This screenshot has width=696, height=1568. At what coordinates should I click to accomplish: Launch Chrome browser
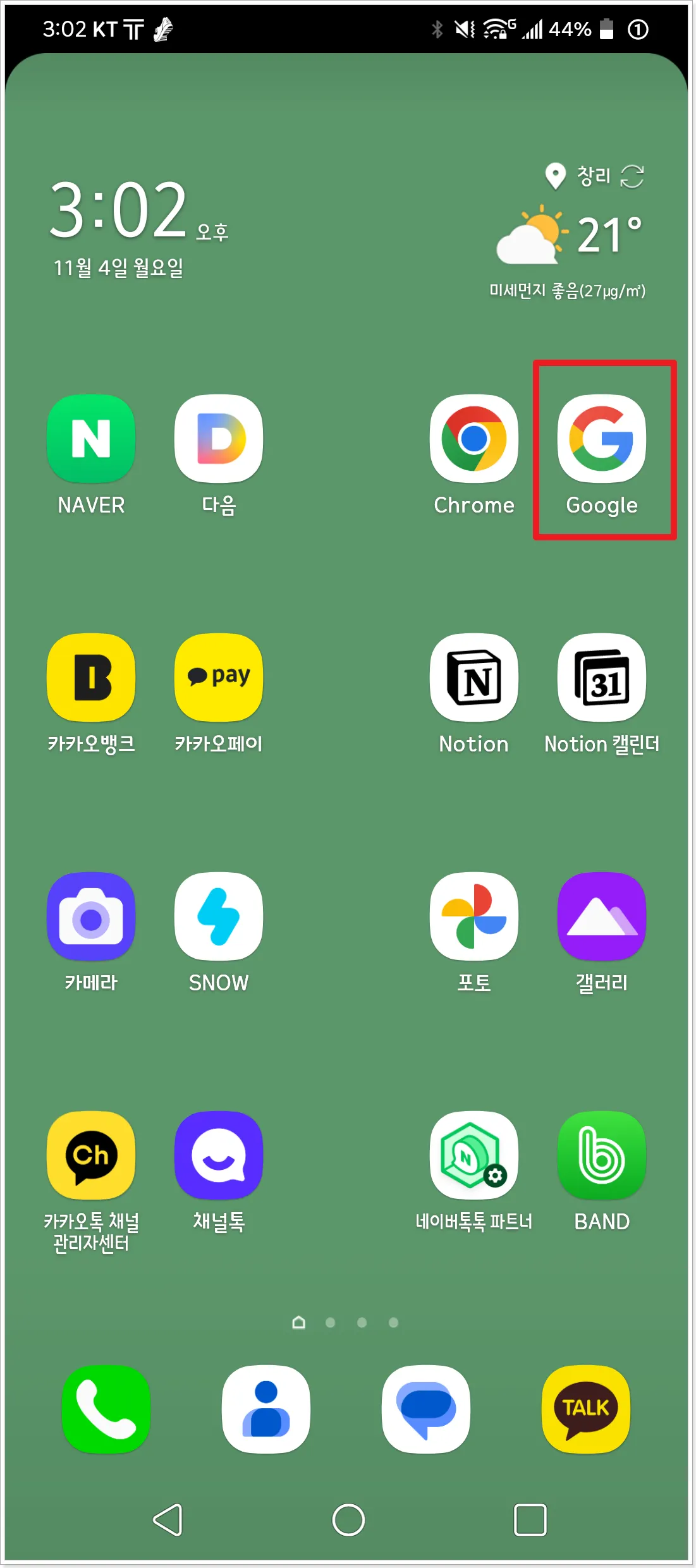click(473, 439)
